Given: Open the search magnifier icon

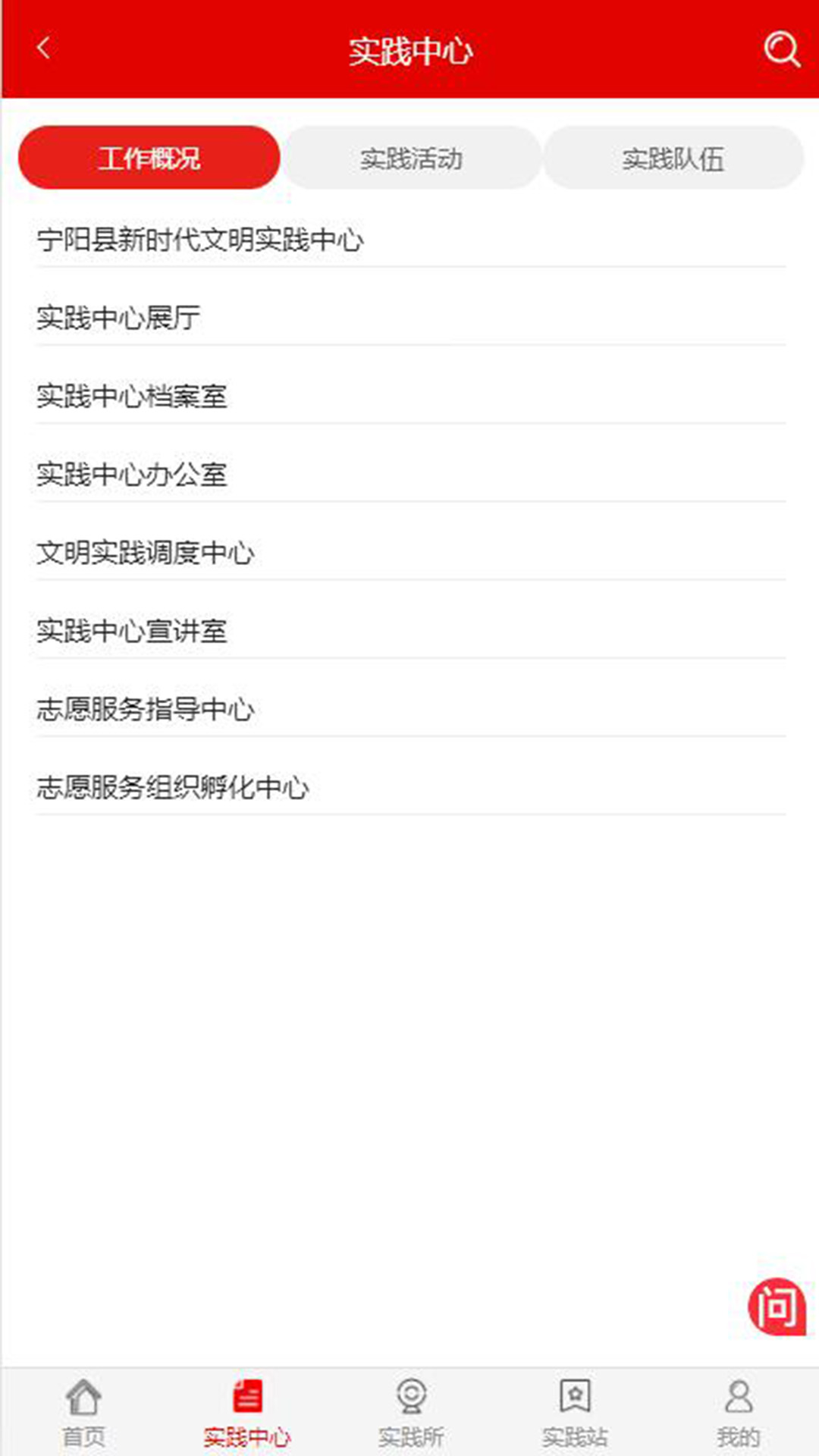Looking at the screenshot, I should point(781,50).
